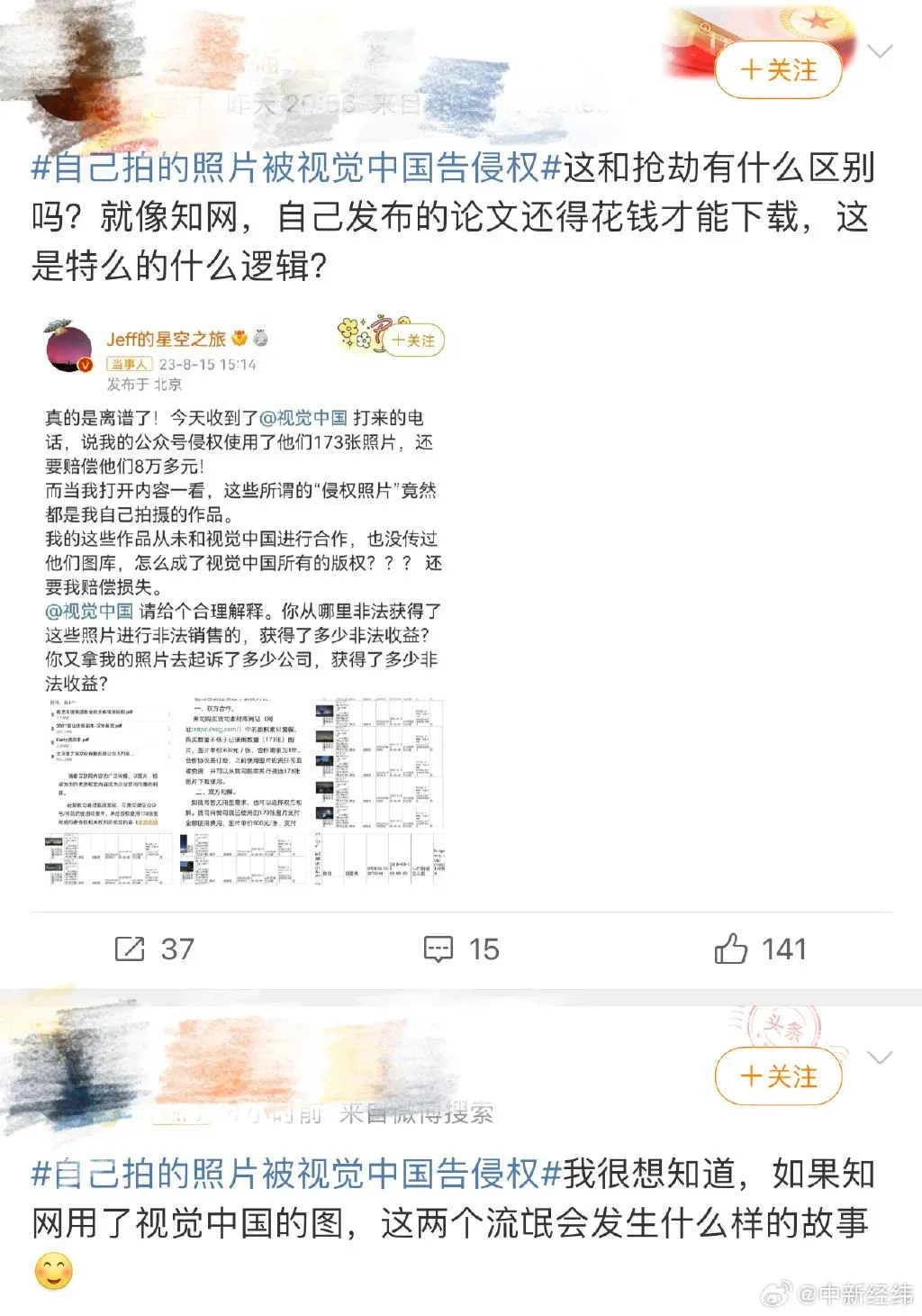Screen dimensions: 922x1316
Task: Expand the chevron menu on the second post
Action: [879, 1057]
